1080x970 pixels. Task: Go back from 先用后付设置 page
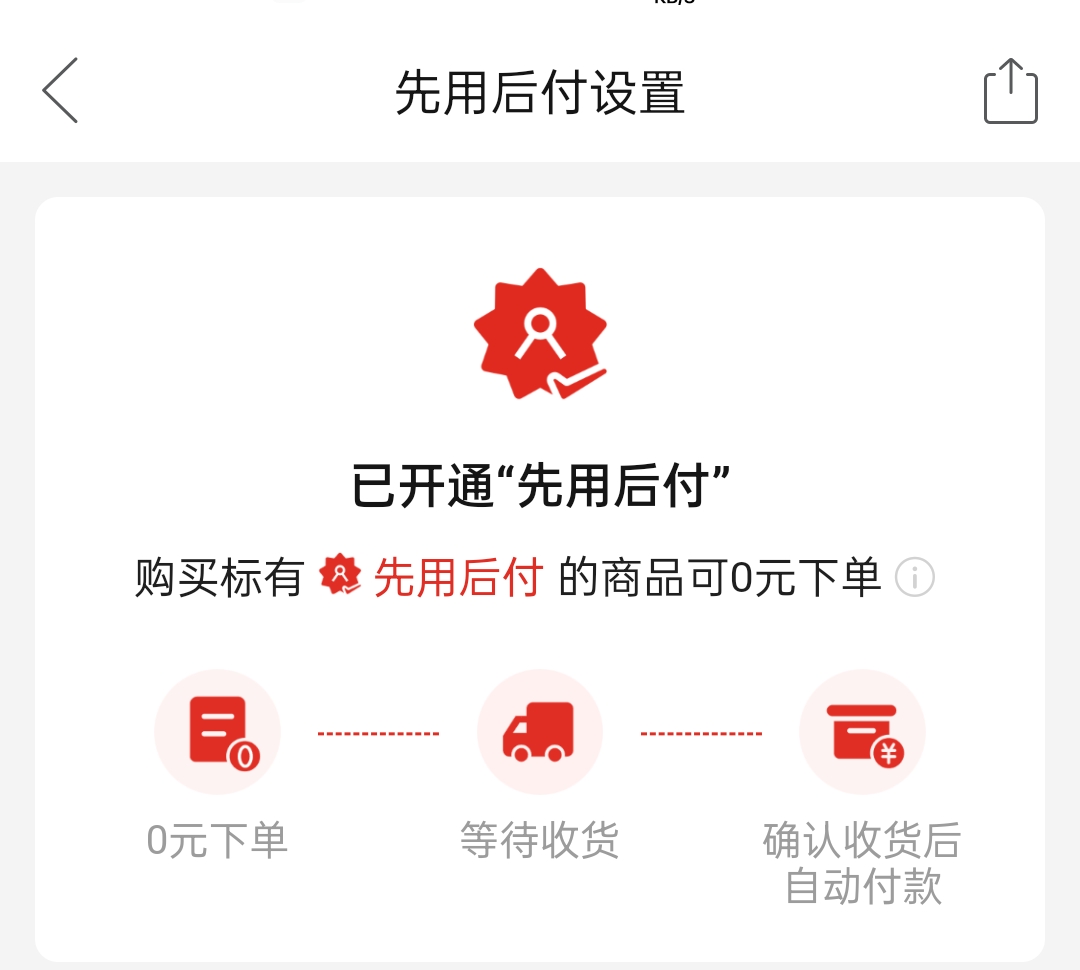[x=60, y=91]
